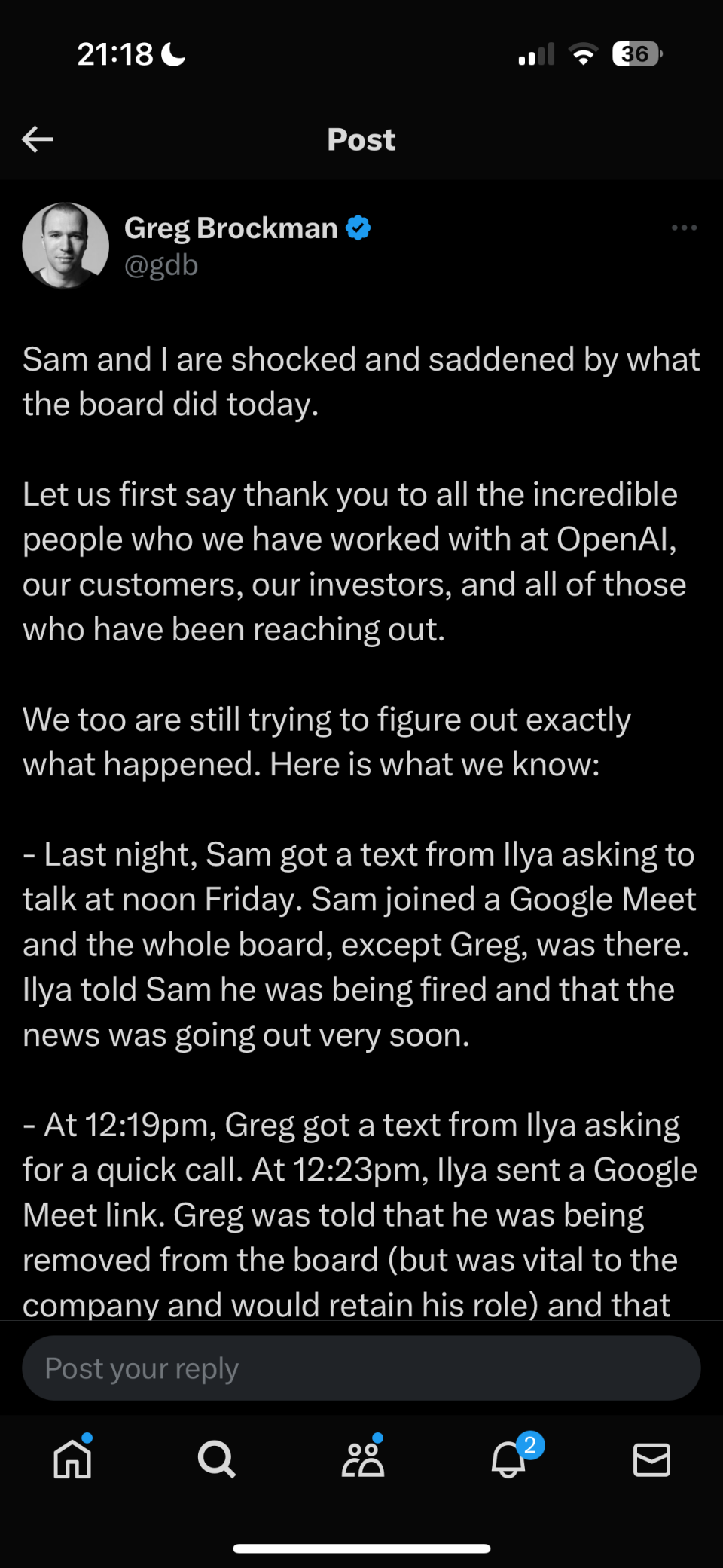
Task: Switch to the Communities tab
Action: tap(363, 1459)
